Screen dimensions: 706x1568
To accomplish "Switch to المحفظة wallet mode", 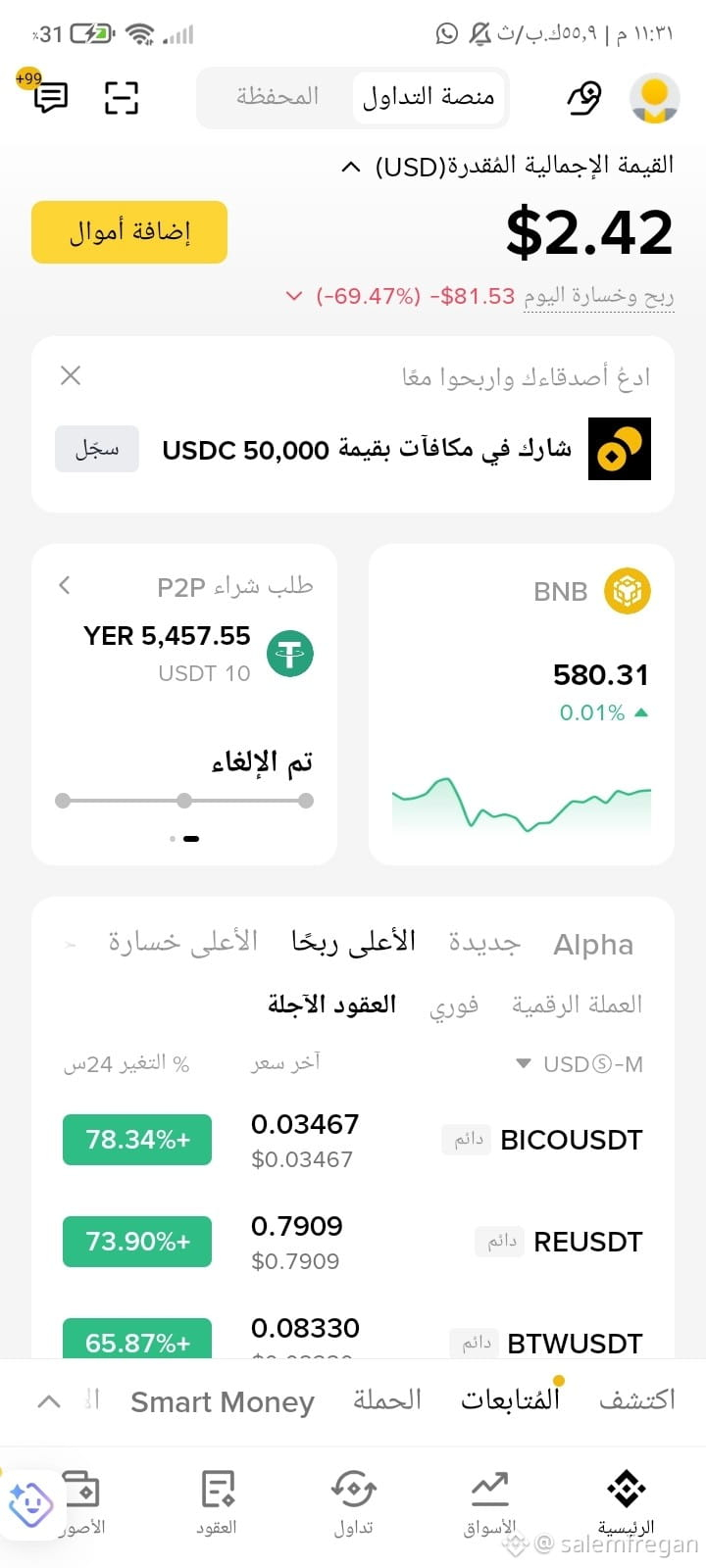I will pyautogui.click(x=277, y=96).
